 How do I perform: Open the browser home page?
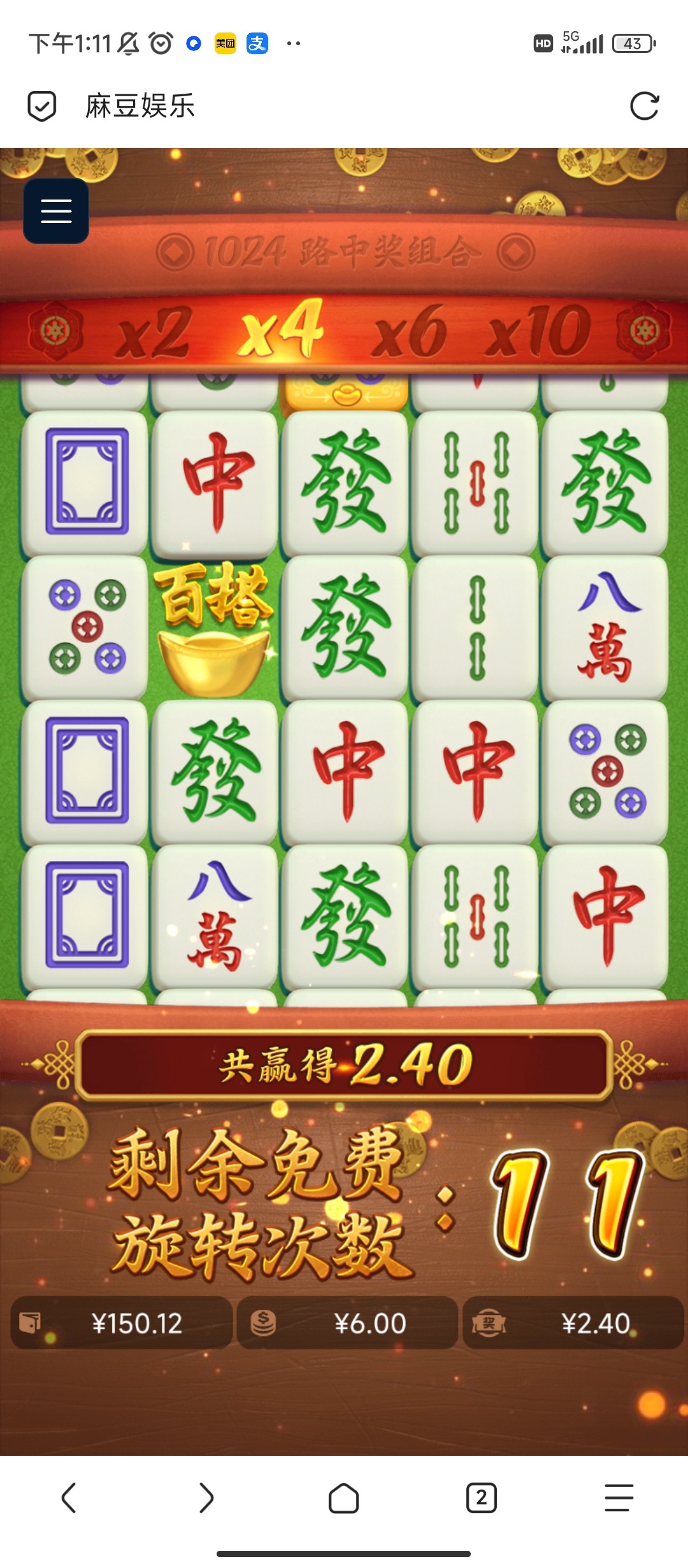click(343, 1497)
